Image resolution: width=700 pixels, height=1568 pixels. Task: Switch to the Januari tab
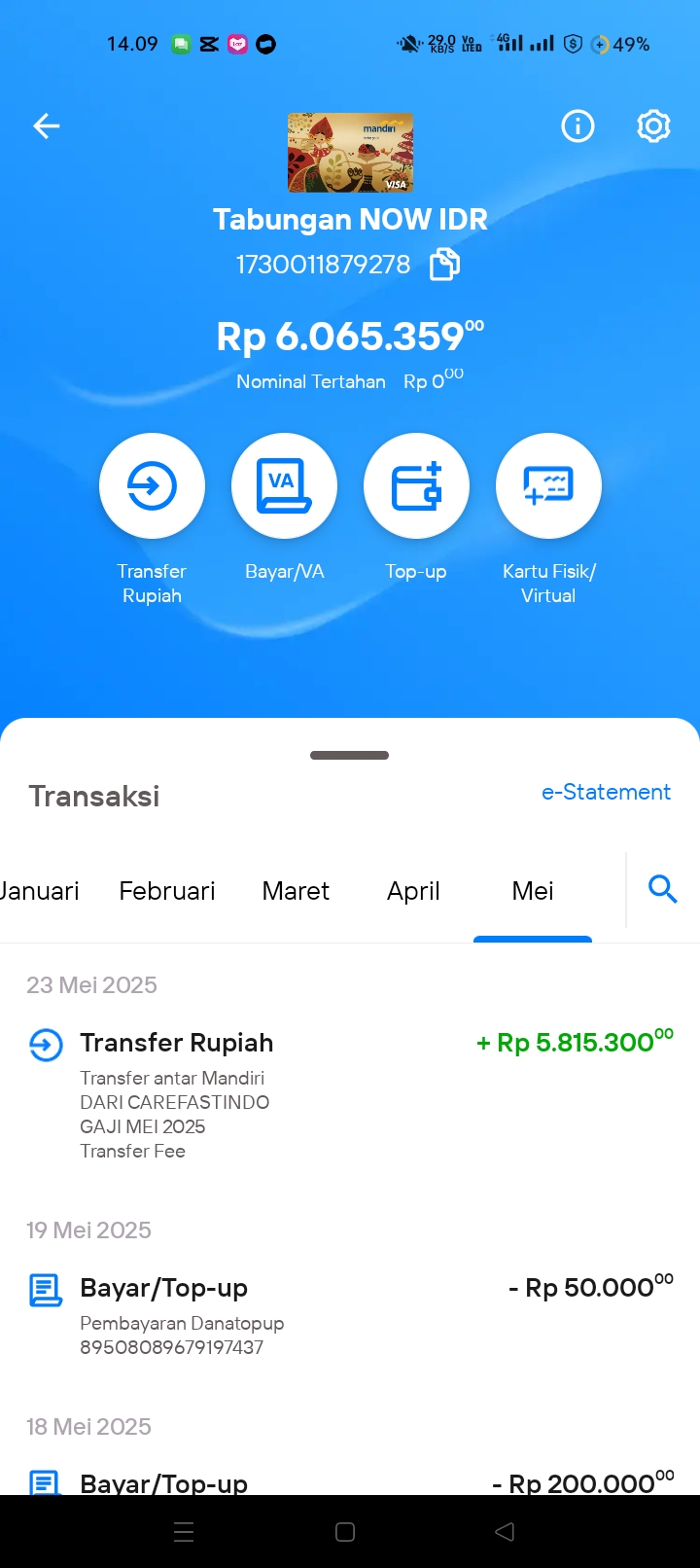pyautogui.click(x=39, y=891)
